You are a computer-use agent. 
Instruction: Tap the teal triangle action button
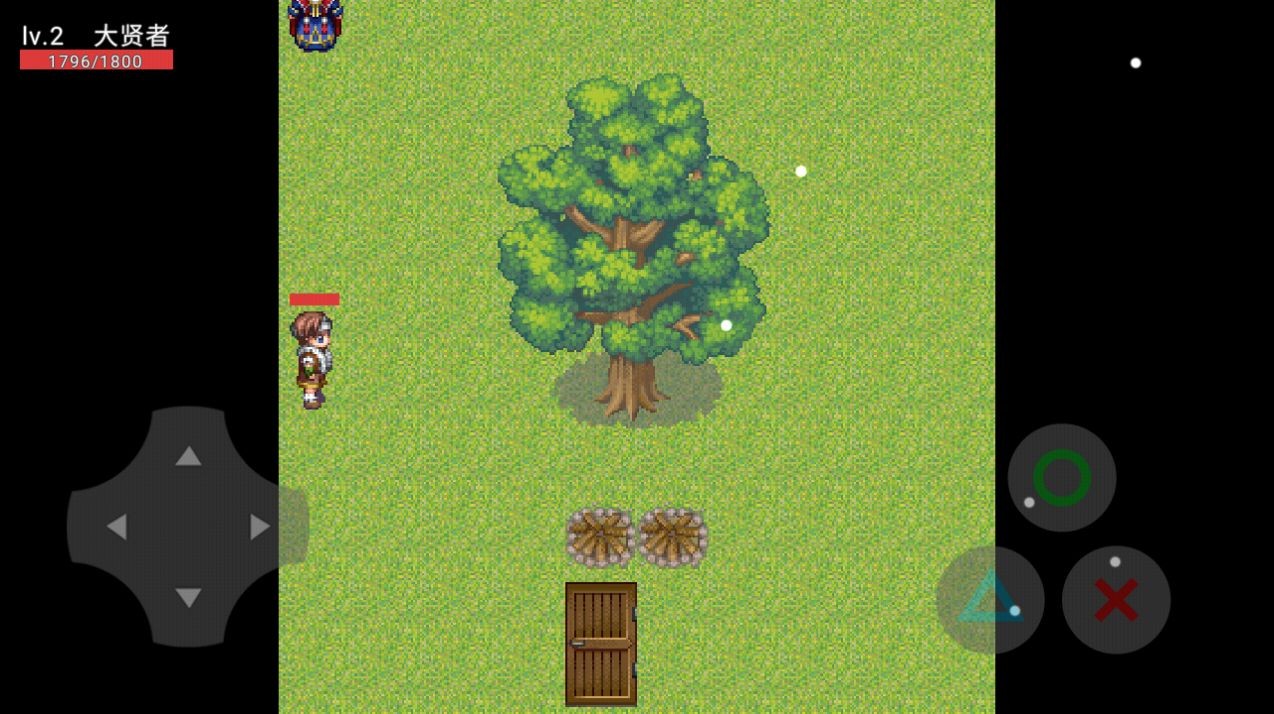[x=989, y=599]
